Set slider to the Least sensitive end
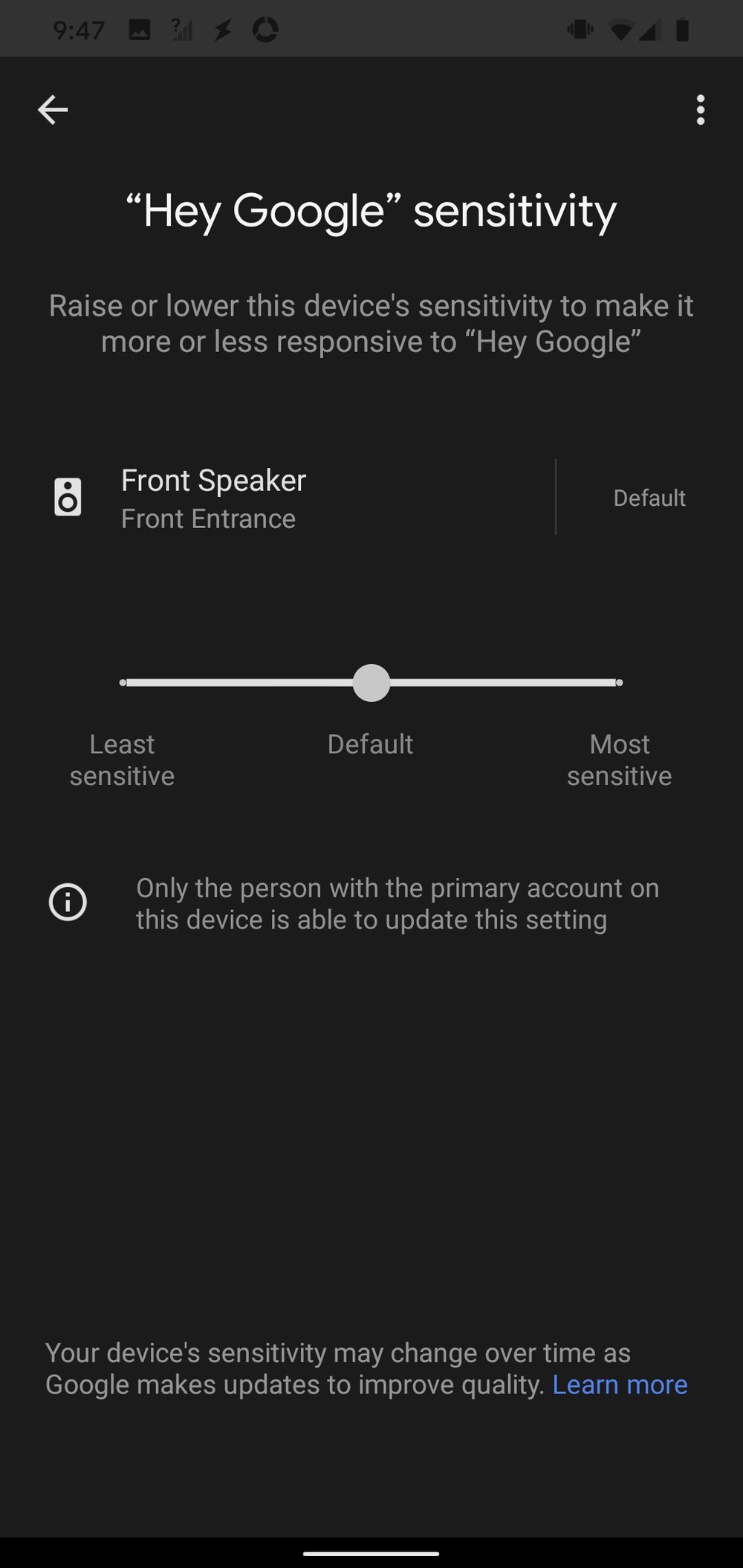This screenshot has width=743, height=1568. click(x=123, y=683)
